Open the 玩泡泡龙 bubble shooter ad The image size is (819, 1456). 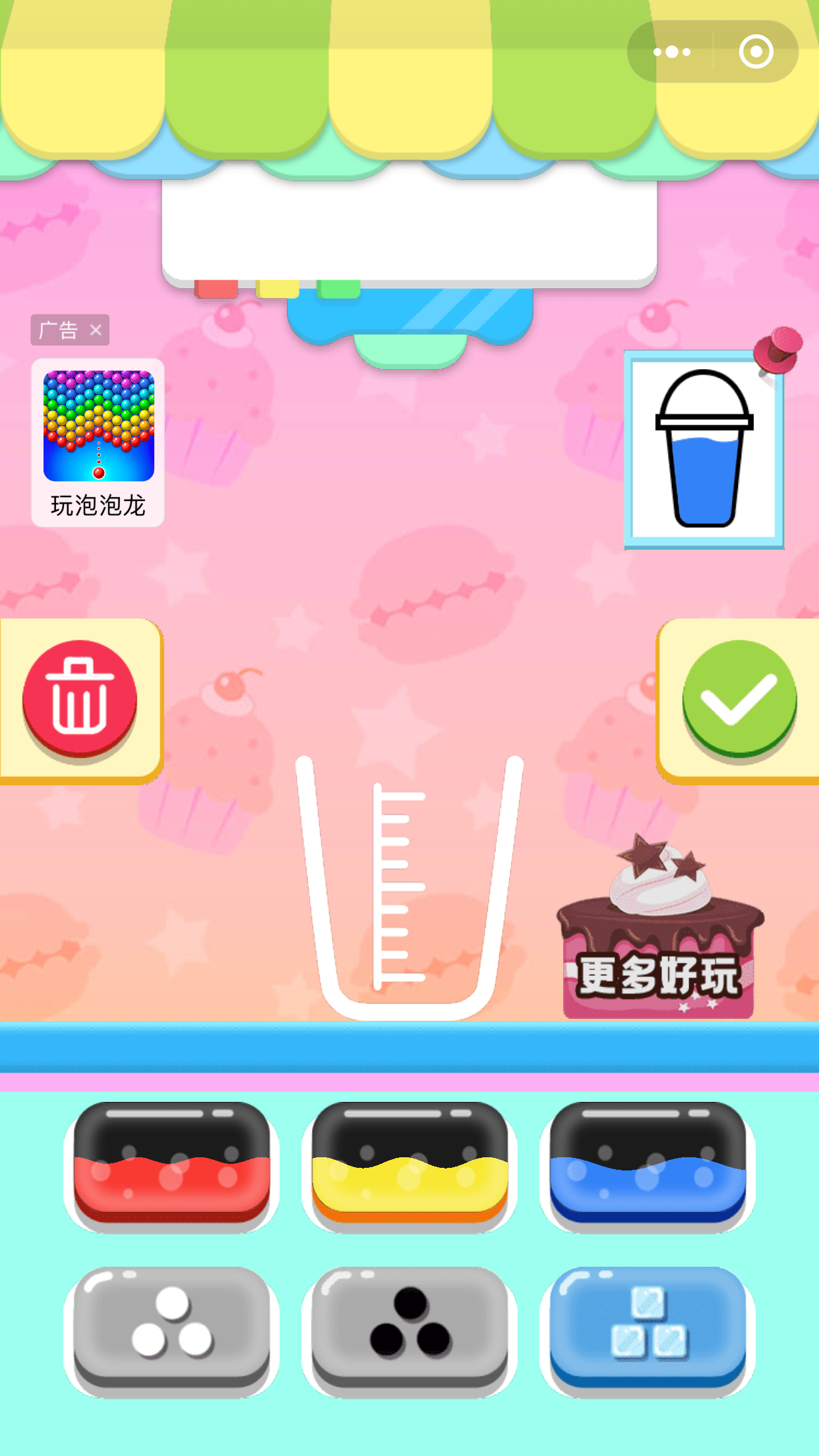pos(98,441)
